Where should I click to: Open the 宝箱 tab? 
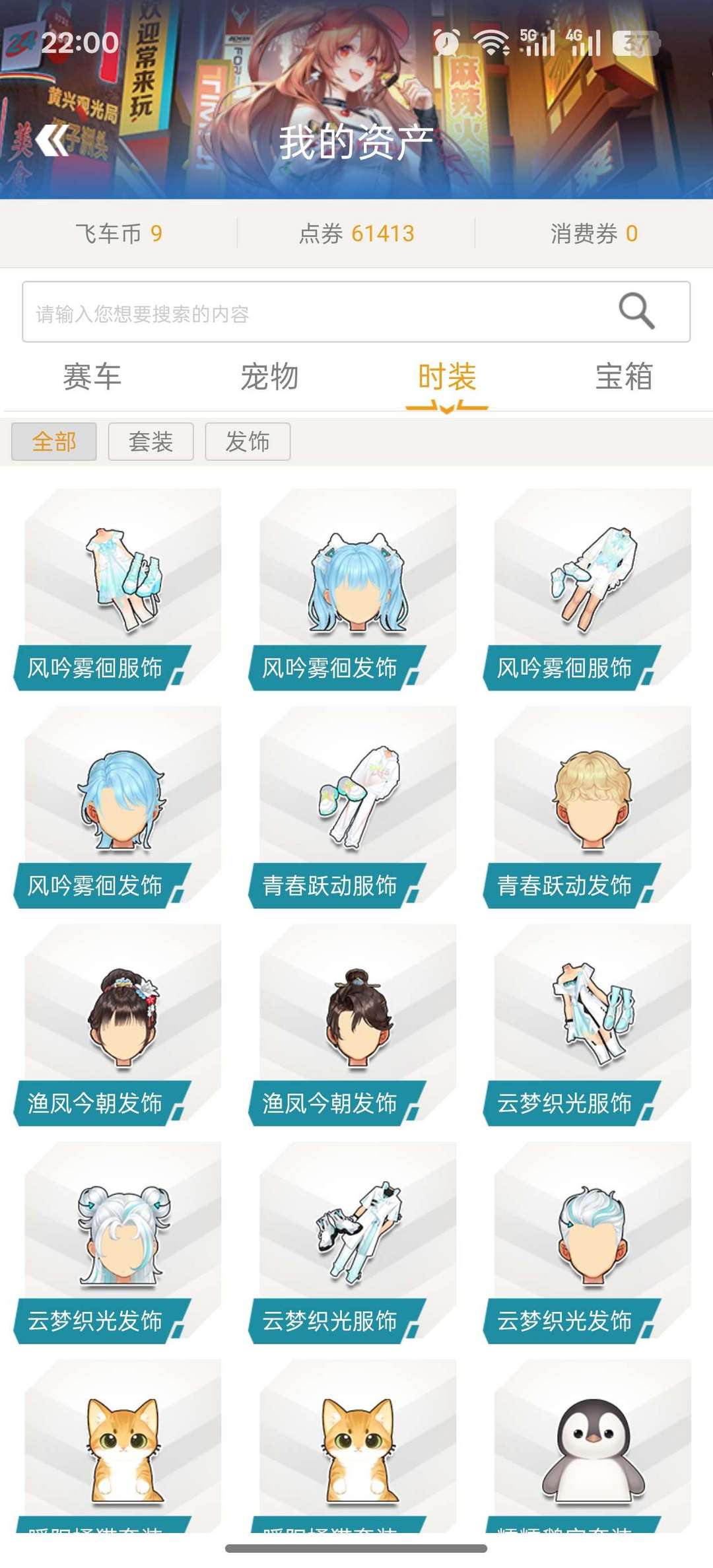pos(624,378)
